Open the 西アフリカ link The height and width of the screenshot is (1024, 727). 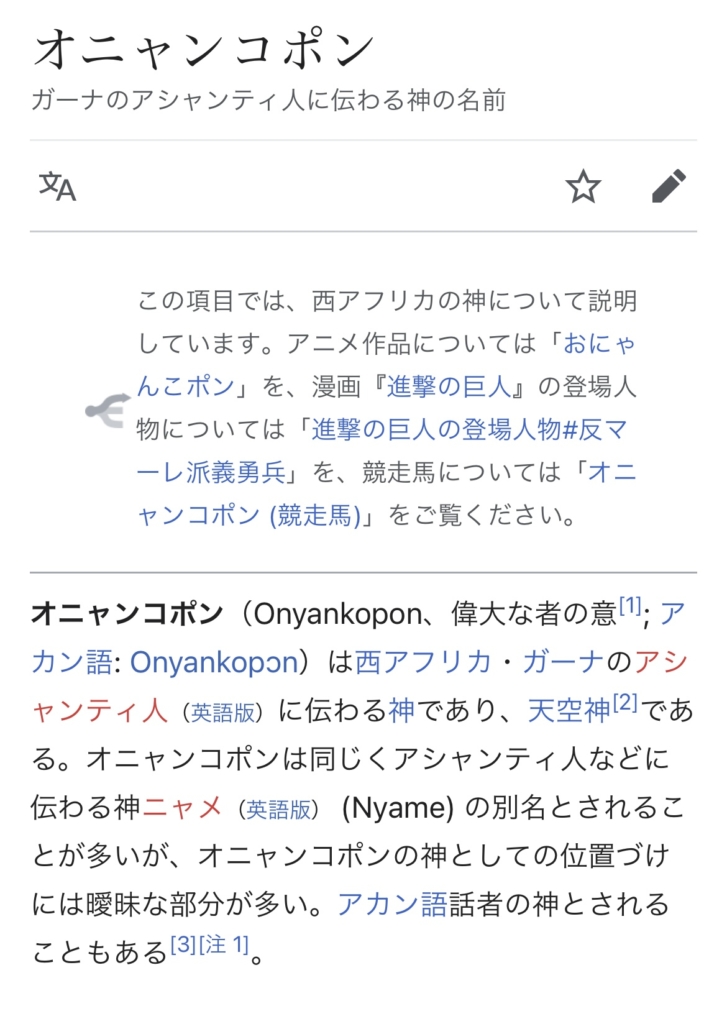coord(424,662)
